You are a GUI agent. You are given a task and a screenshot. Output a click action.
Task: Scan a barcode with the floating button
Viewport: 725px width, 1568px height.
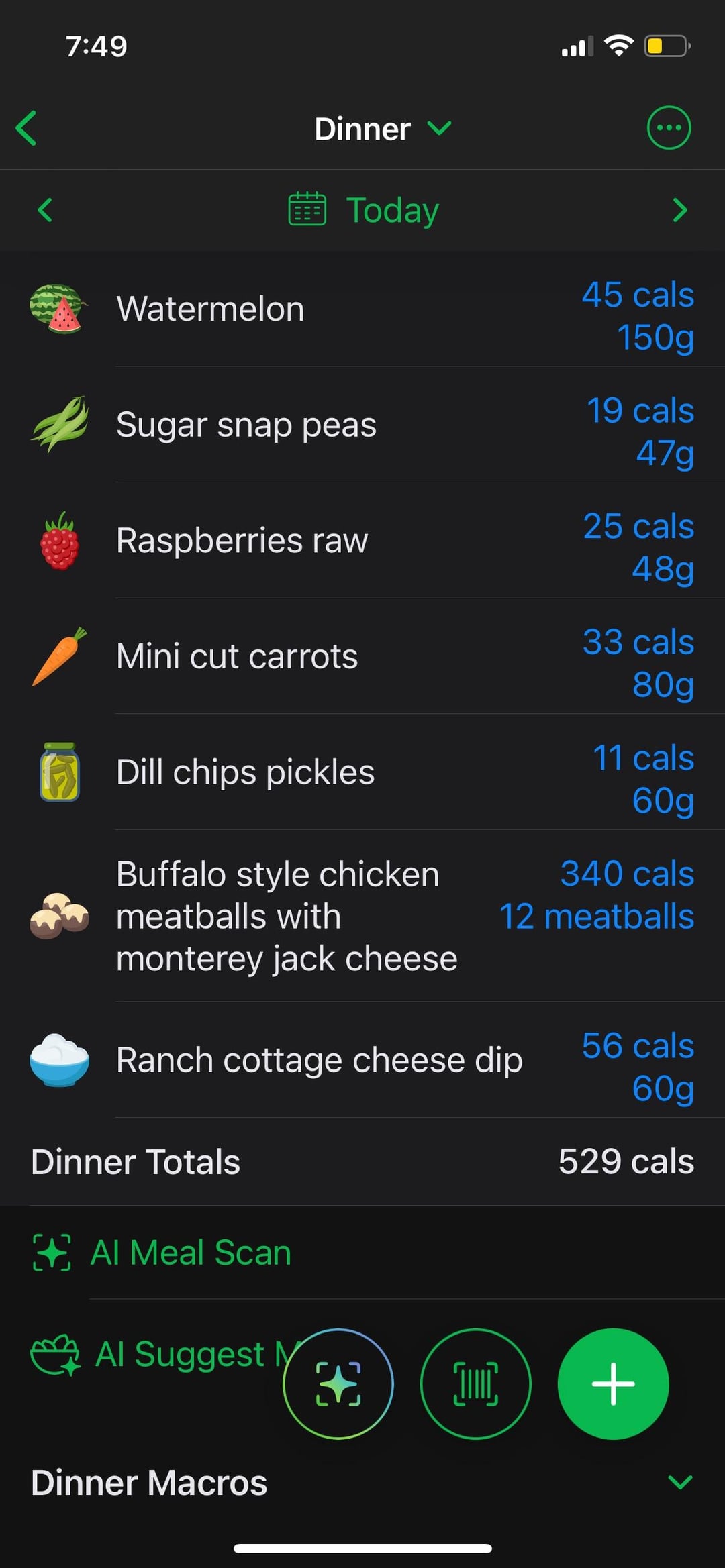coord(476,1384)
